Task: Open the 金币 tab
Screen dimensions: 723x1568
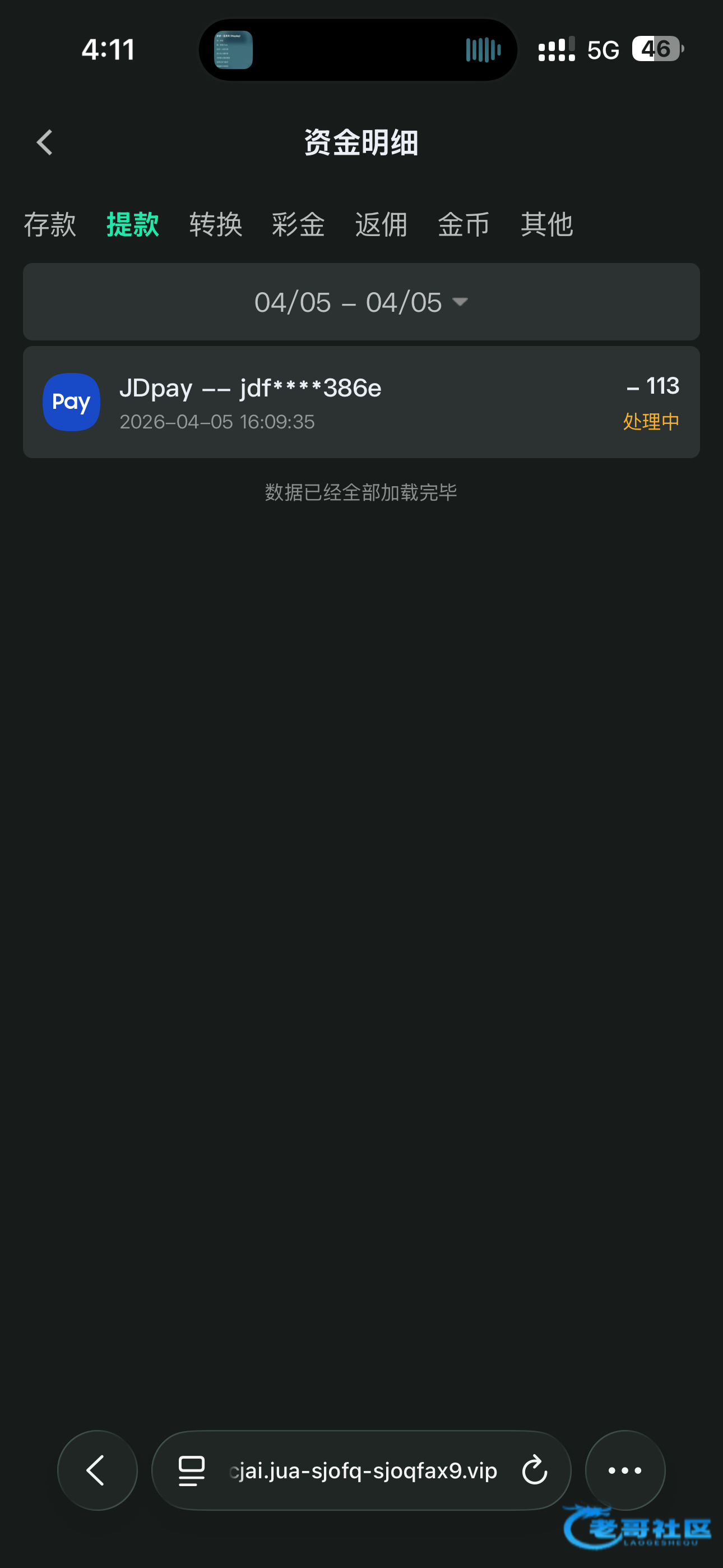Action: pyautogui.click(x=464, y=225)
